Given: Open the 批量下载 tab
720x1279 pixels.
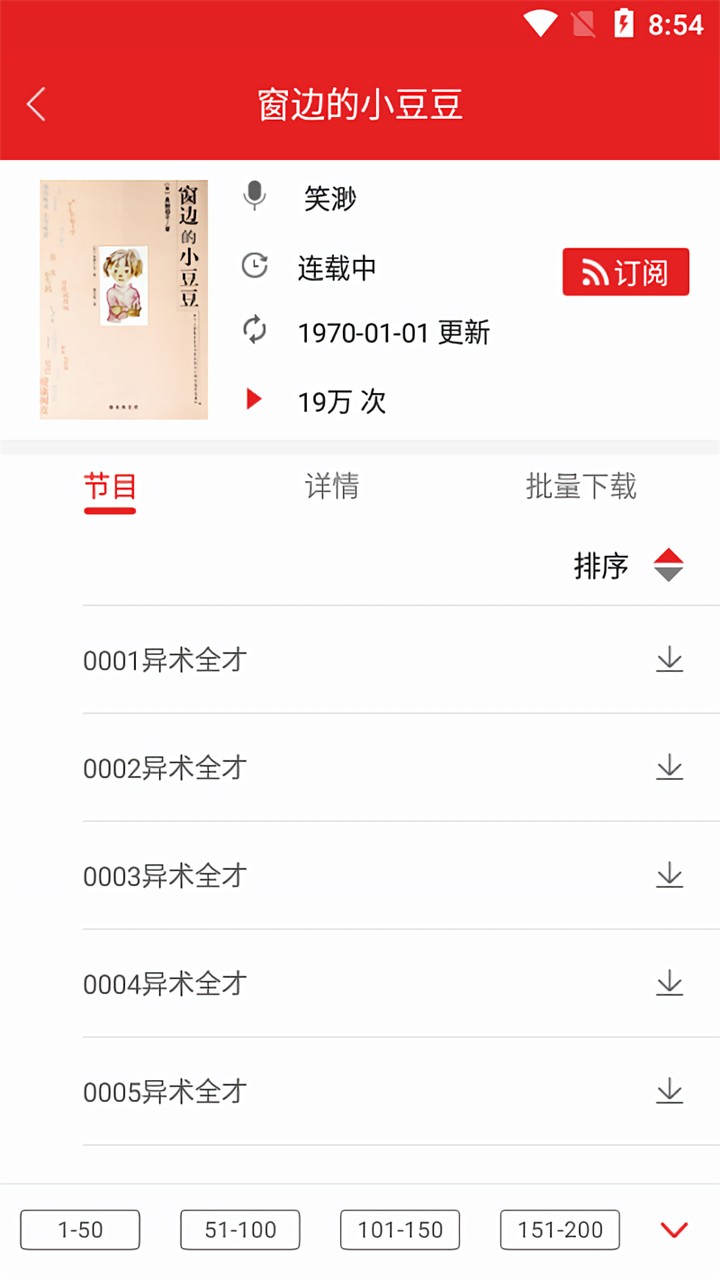Looking at the screenshot, I should click(581, 487).
